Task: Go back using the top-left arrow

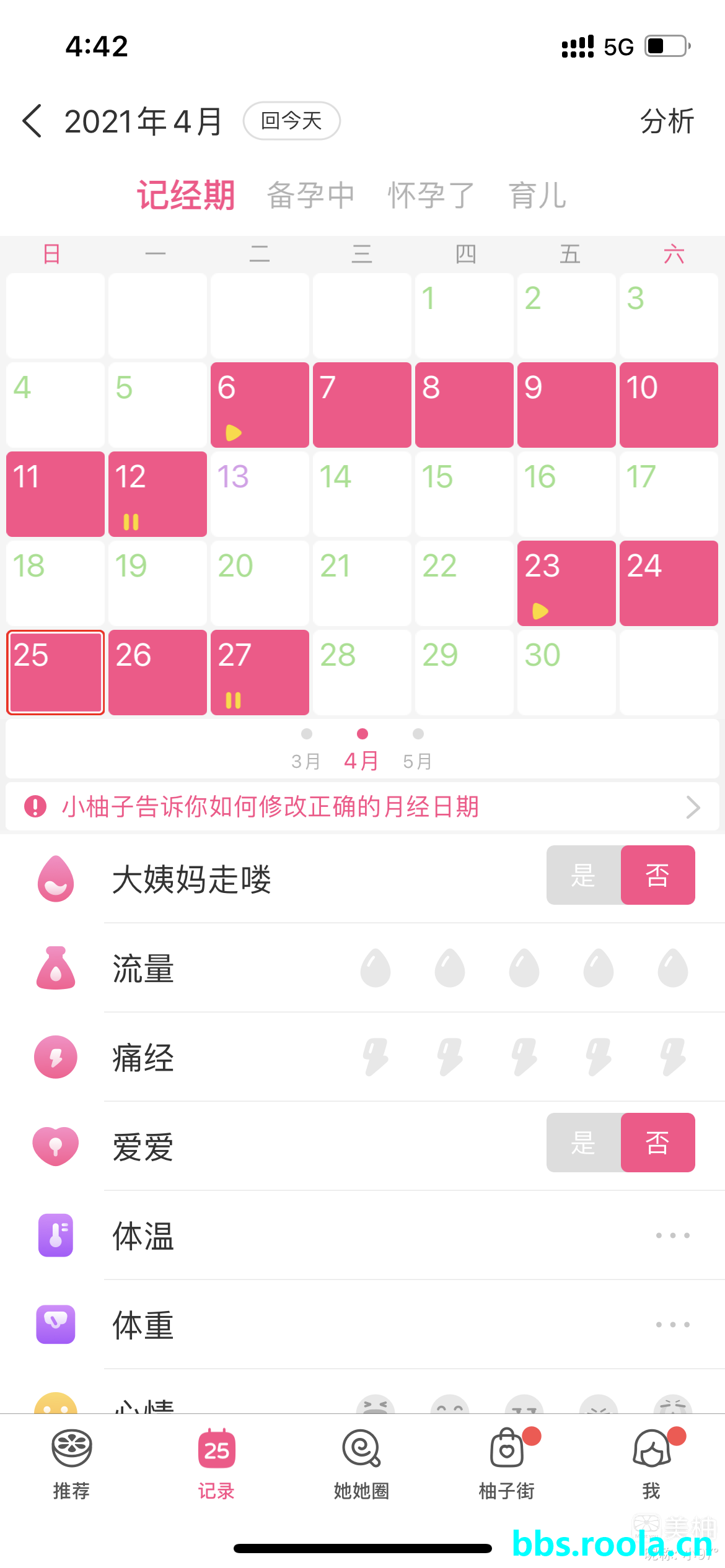Action: (x=32, y=121)
